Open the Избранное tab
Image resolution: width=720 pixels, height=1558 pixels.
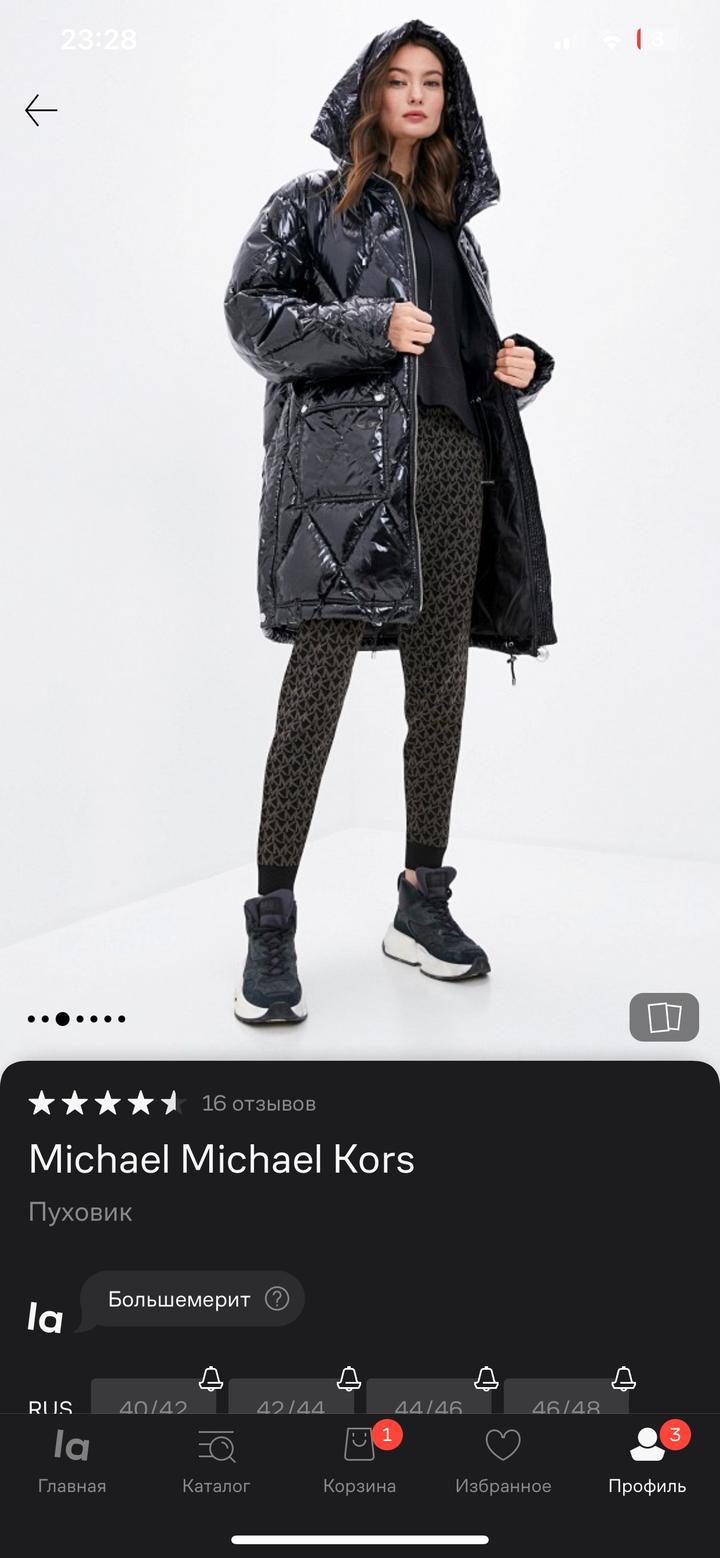(x=503, y=1461)
